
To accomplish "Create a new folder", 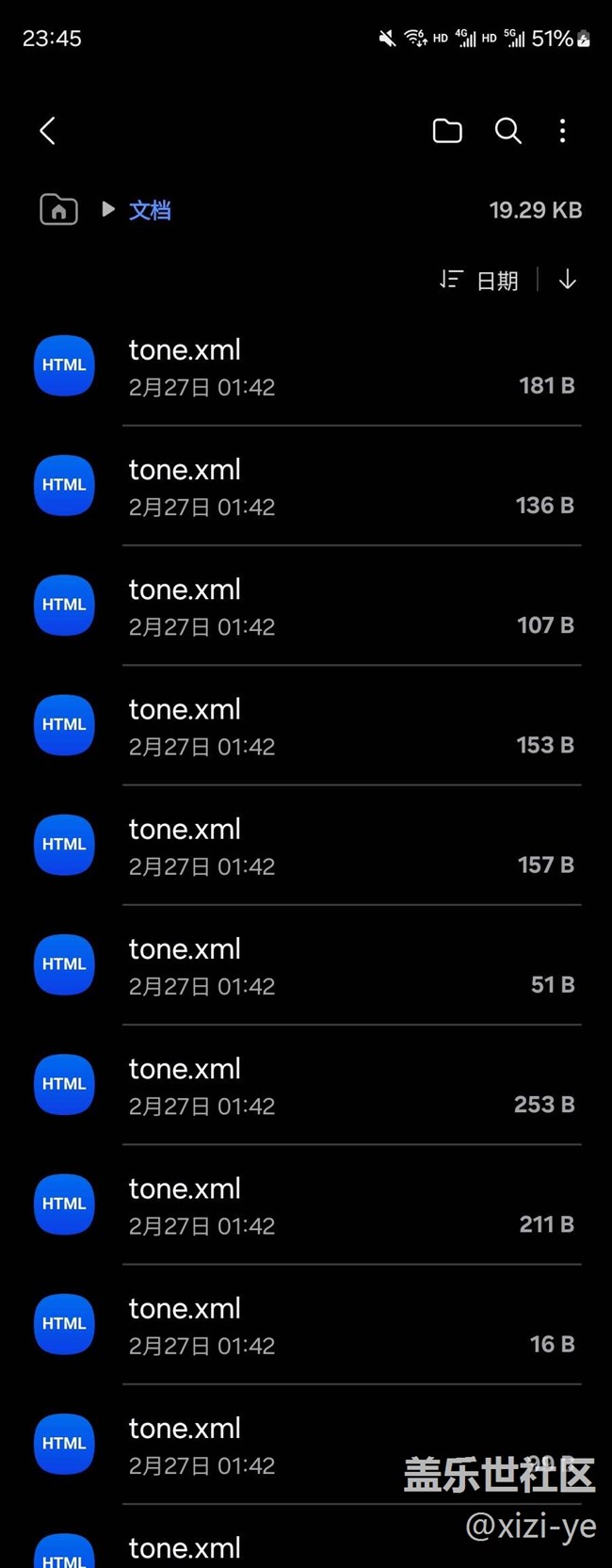I will (x=447, y=131).
